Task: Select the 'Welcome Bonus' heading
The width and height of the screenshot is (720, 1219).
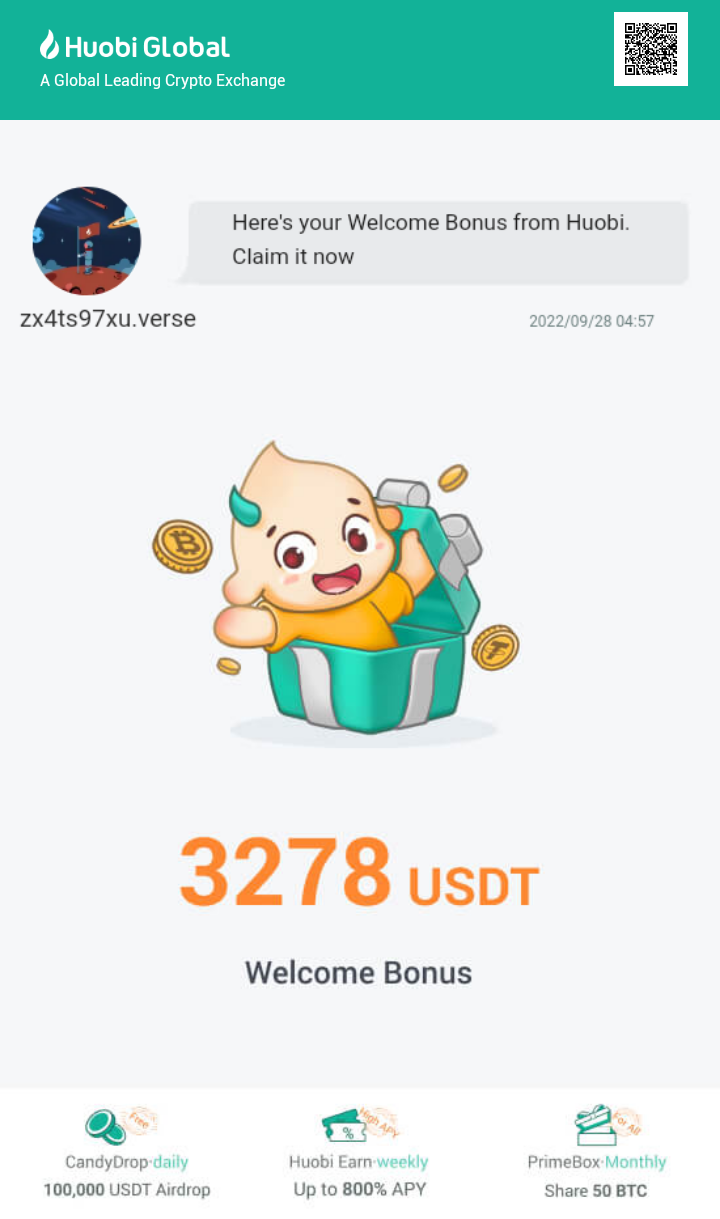Action: click(x=357, y=971)
